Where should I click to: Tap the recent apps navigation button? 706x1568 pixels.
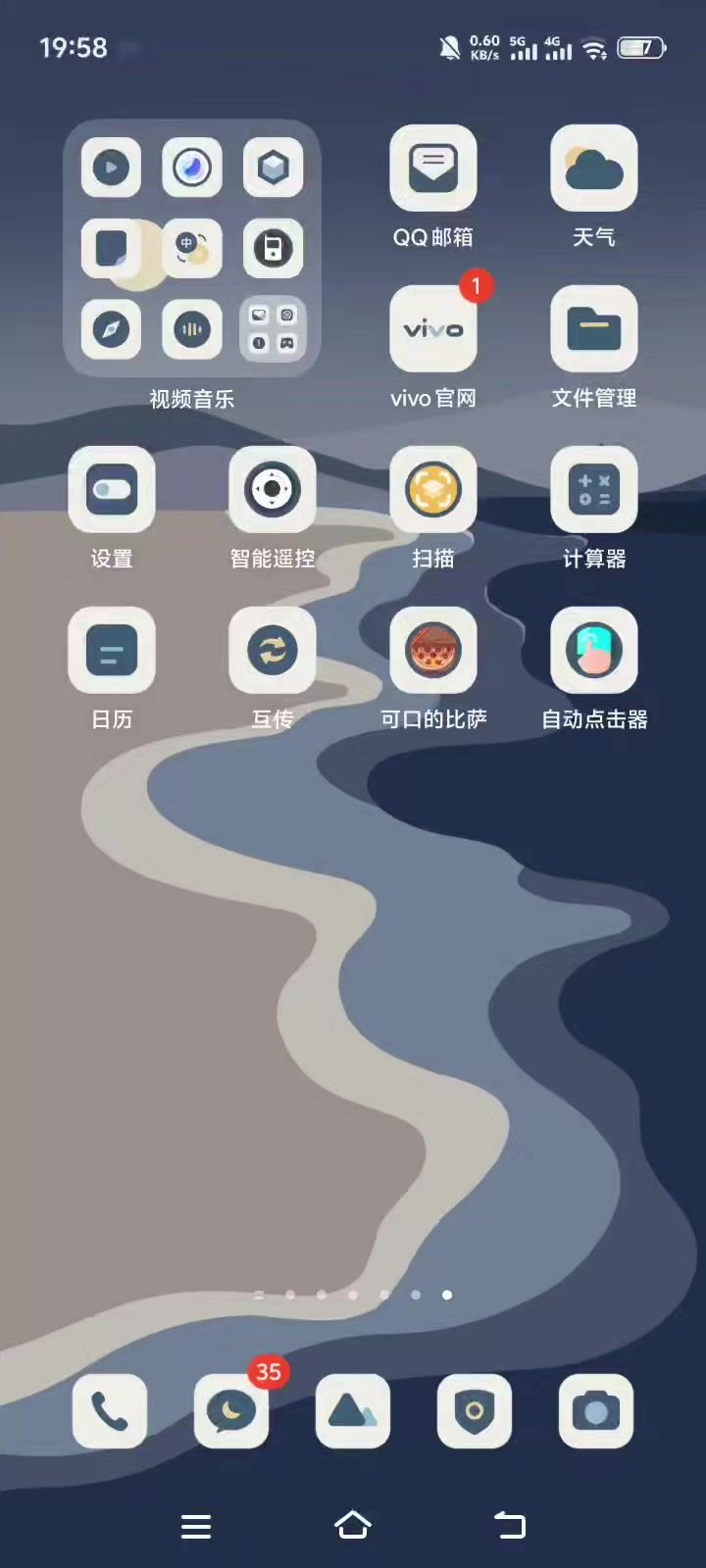point(196,1526)
